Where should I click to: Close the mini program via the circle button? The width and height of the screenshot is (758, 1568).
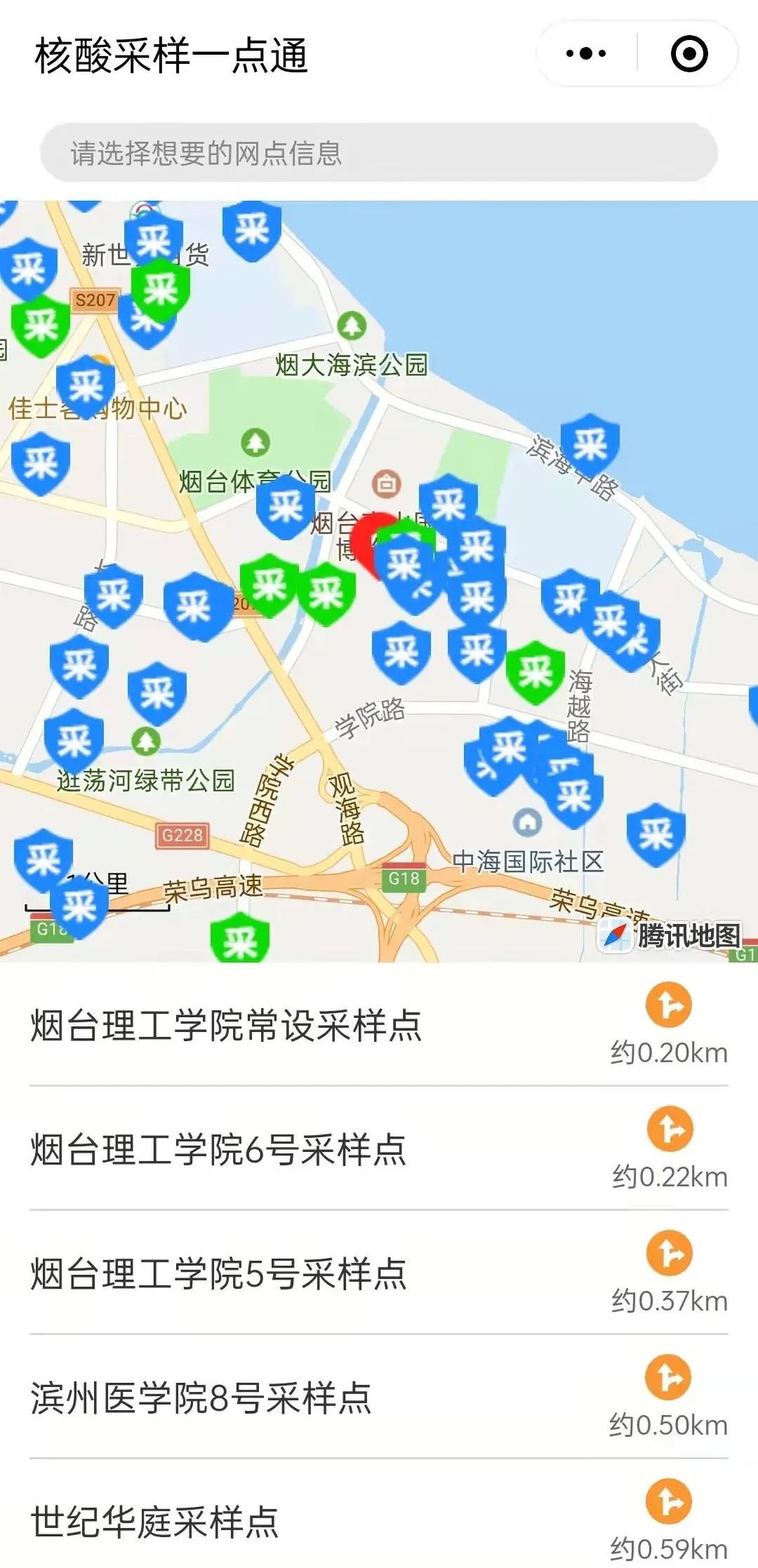689,54
